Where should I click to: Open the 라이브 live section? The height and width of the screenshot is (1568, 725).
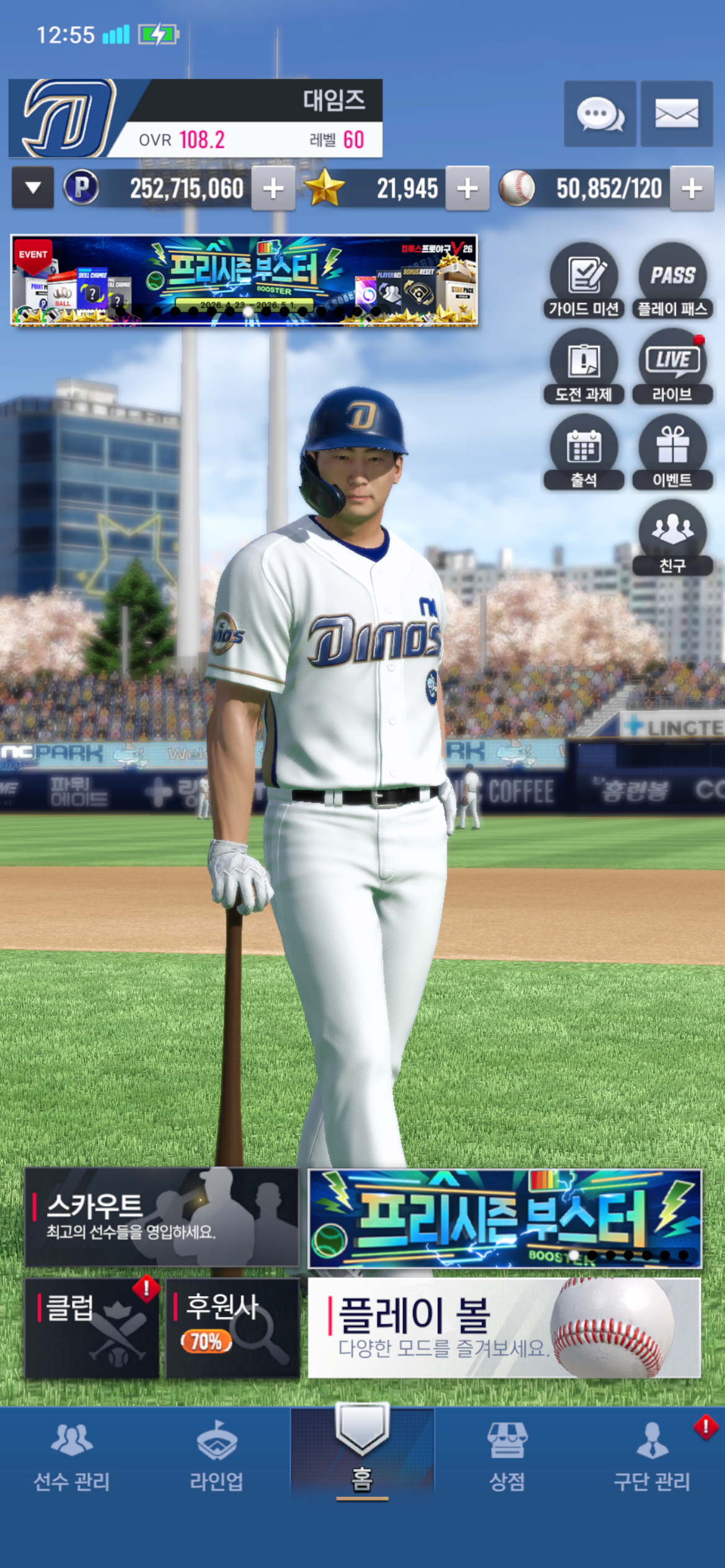(x=672, y=367)
